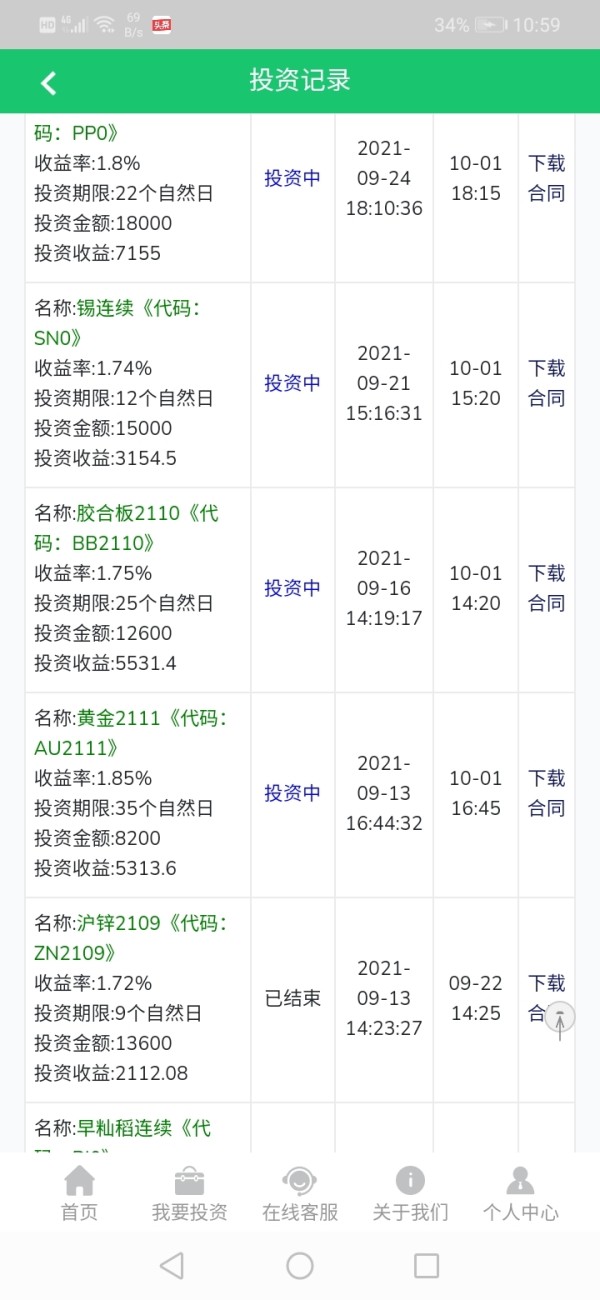Download contract for 锡连续 SN0 investment

click(x=547, y=383)
